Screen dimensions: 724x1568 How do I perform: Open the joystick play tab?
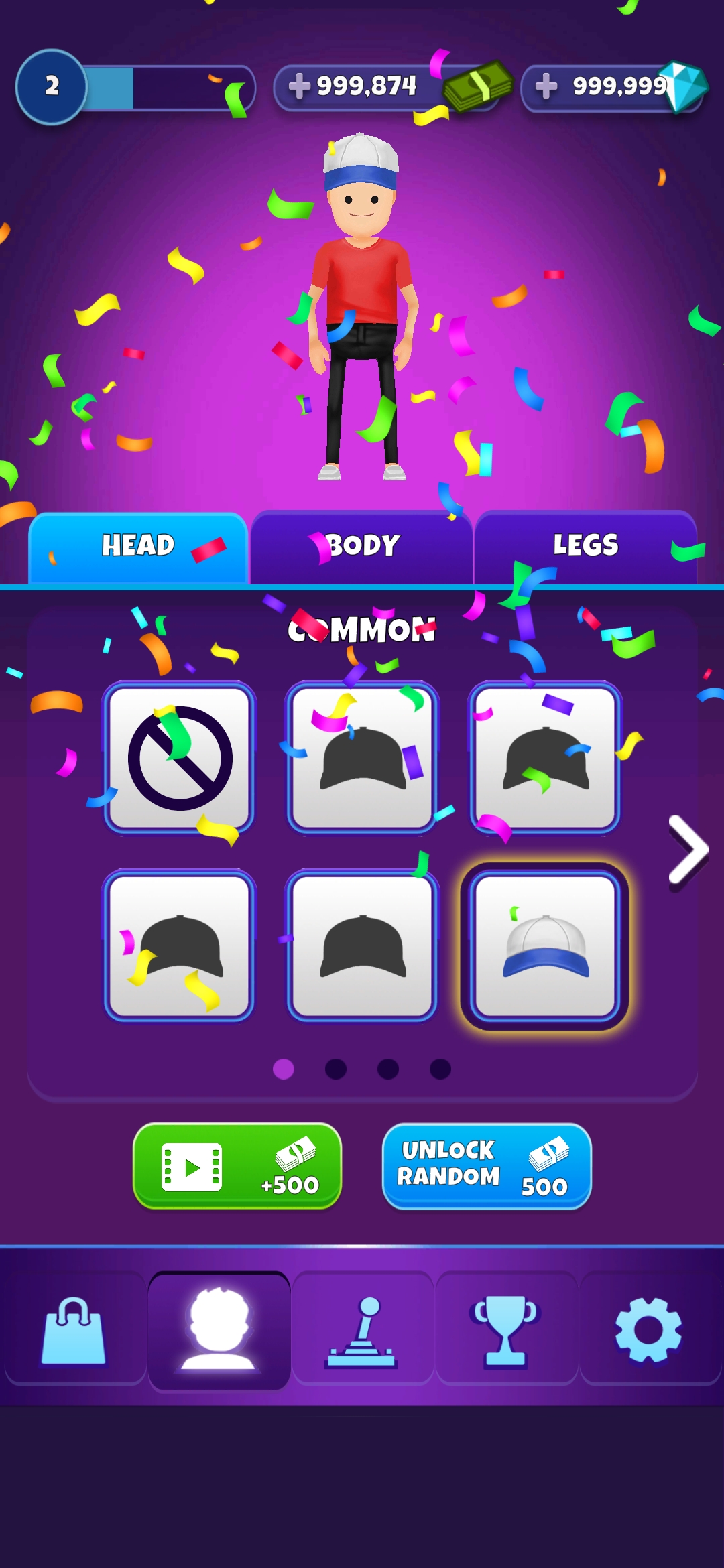[362, 1330]
